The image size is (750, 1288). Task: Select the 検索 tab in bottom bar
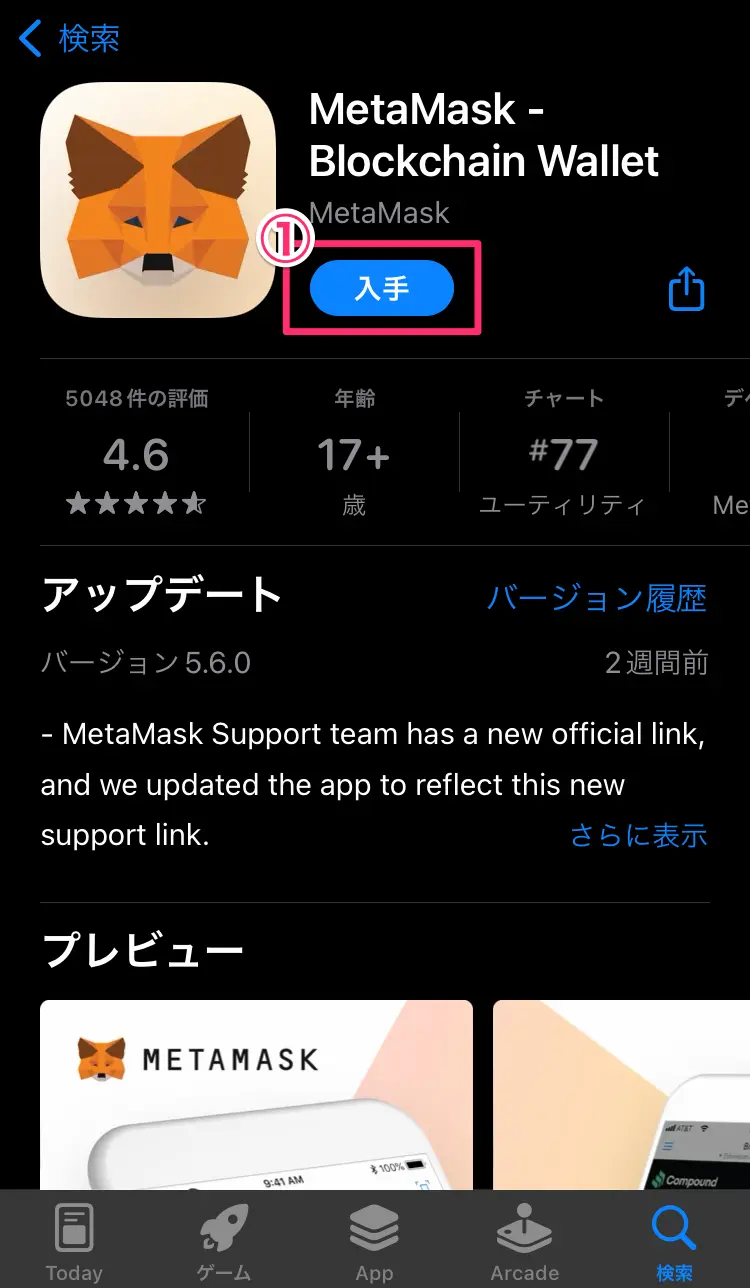674,1242
